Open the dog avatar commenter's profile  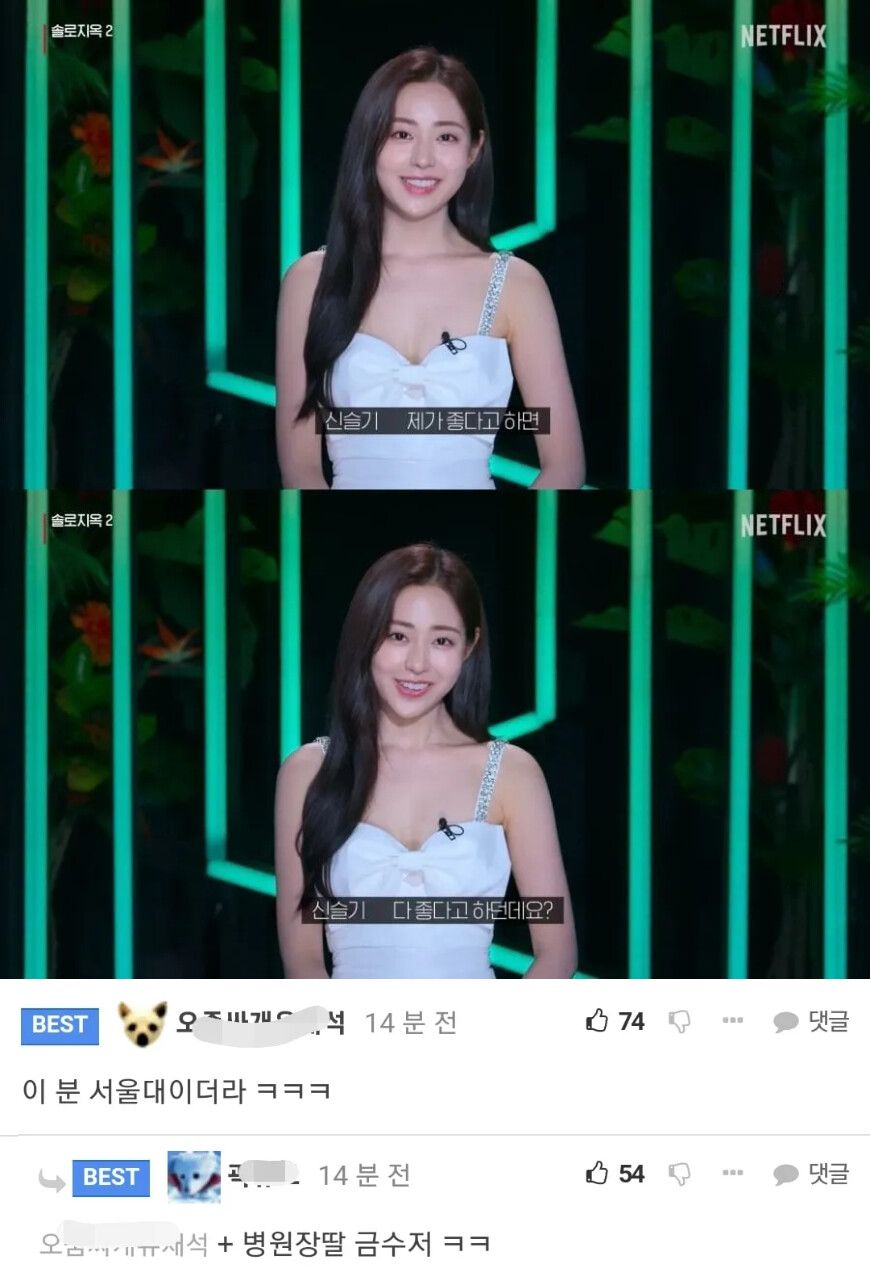tap(143, 1023)
